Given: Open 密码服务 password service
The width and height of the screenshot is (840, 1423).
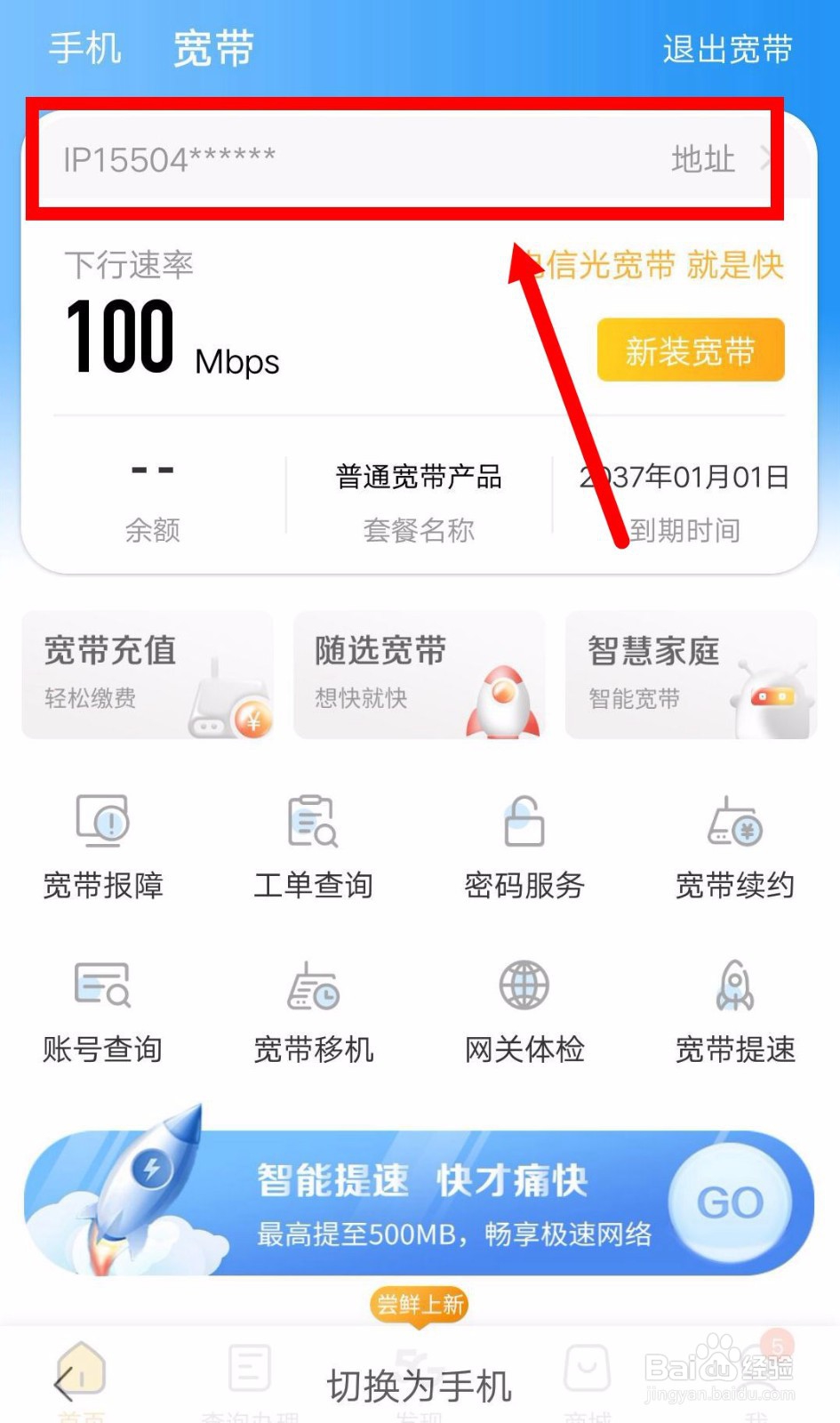Looking at the screenshot, I should [x=524, y=845].
